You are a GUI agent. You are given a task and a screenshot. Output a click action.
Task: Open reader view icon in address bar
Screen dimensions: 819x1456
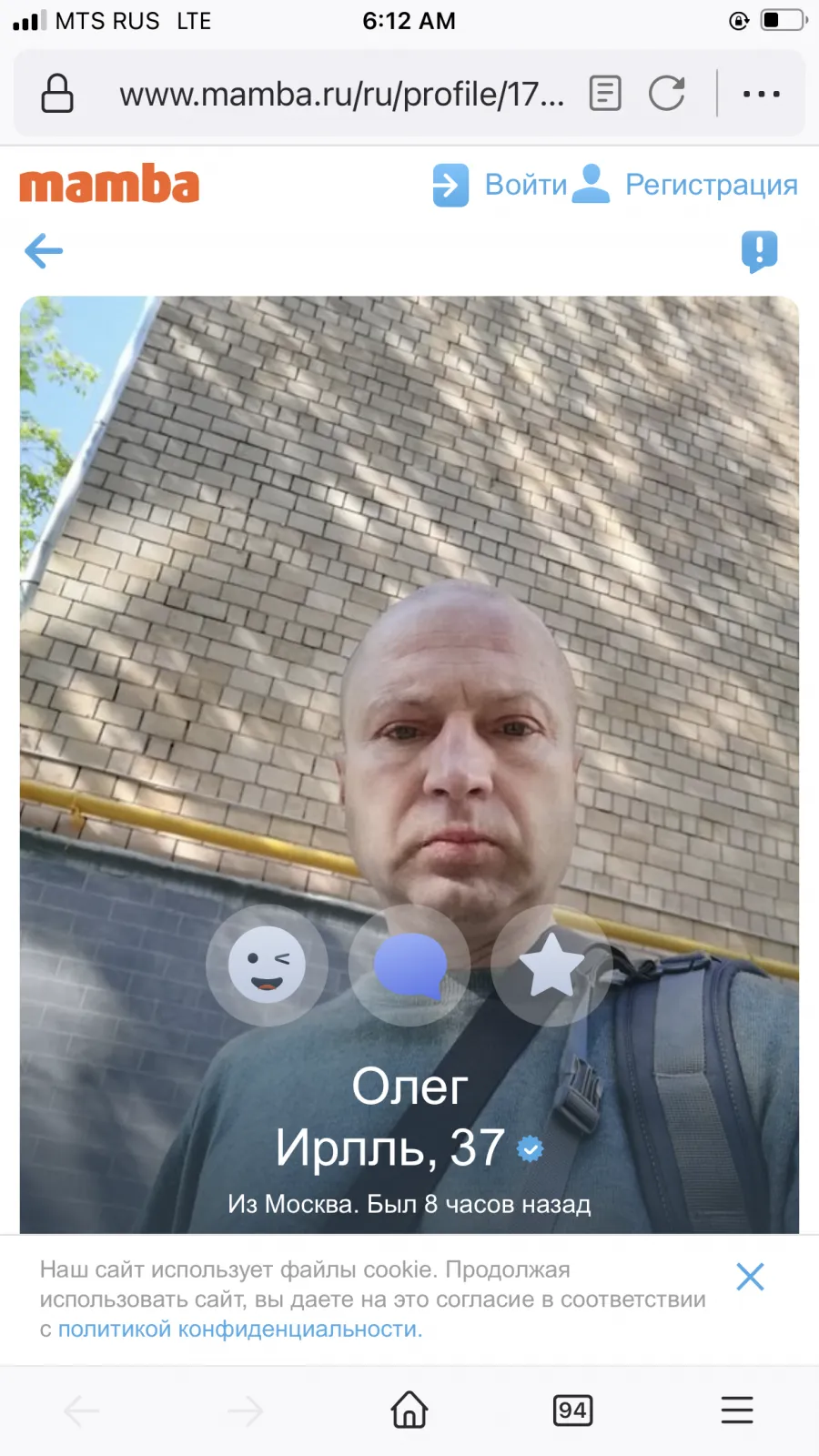pos(605,93)
